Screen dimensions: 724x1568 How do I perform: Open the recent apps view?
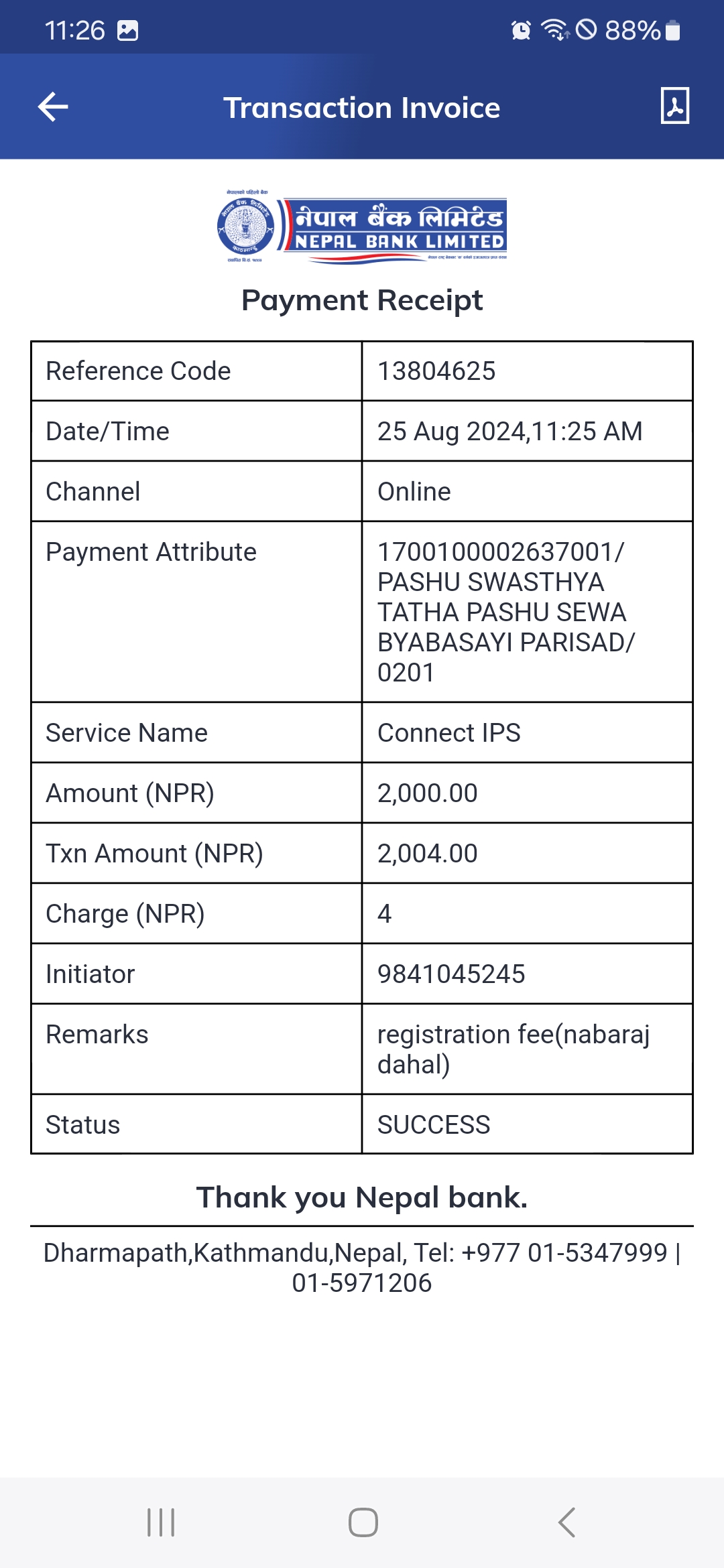coord(161,1522)
